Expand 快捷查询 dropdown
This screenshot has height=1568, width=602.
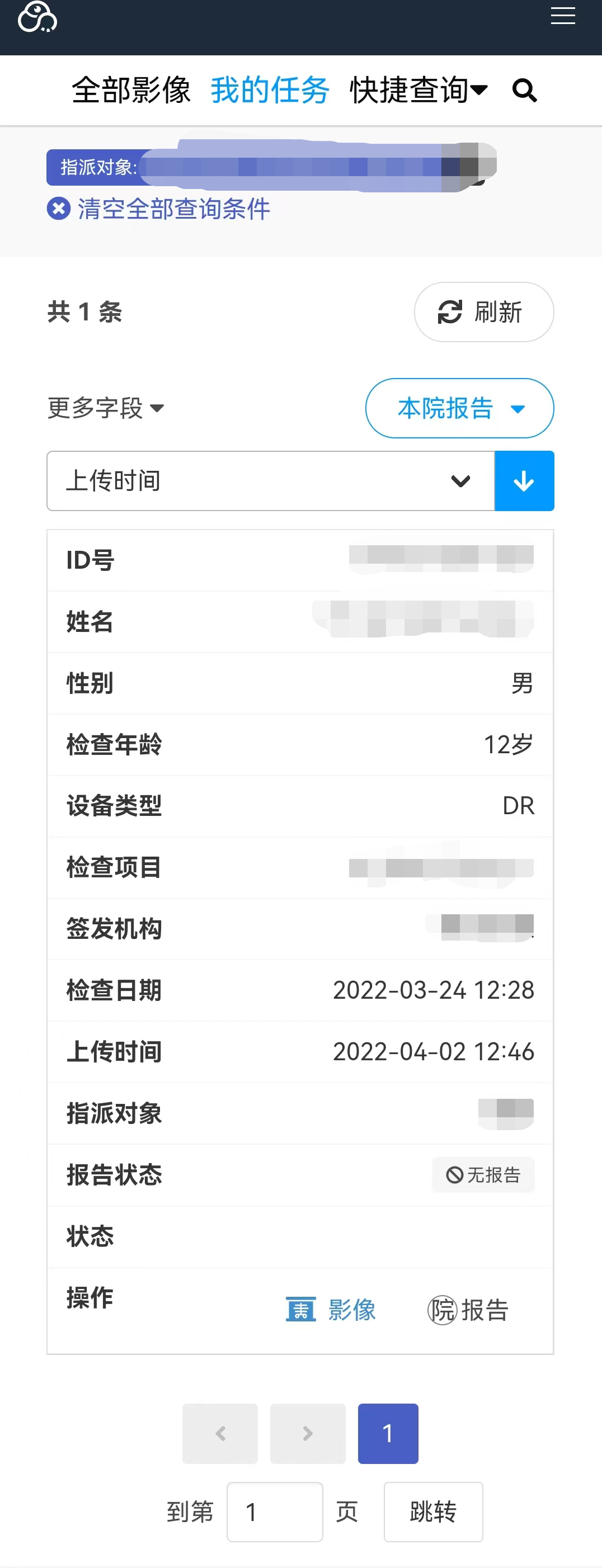click(419, 91)
